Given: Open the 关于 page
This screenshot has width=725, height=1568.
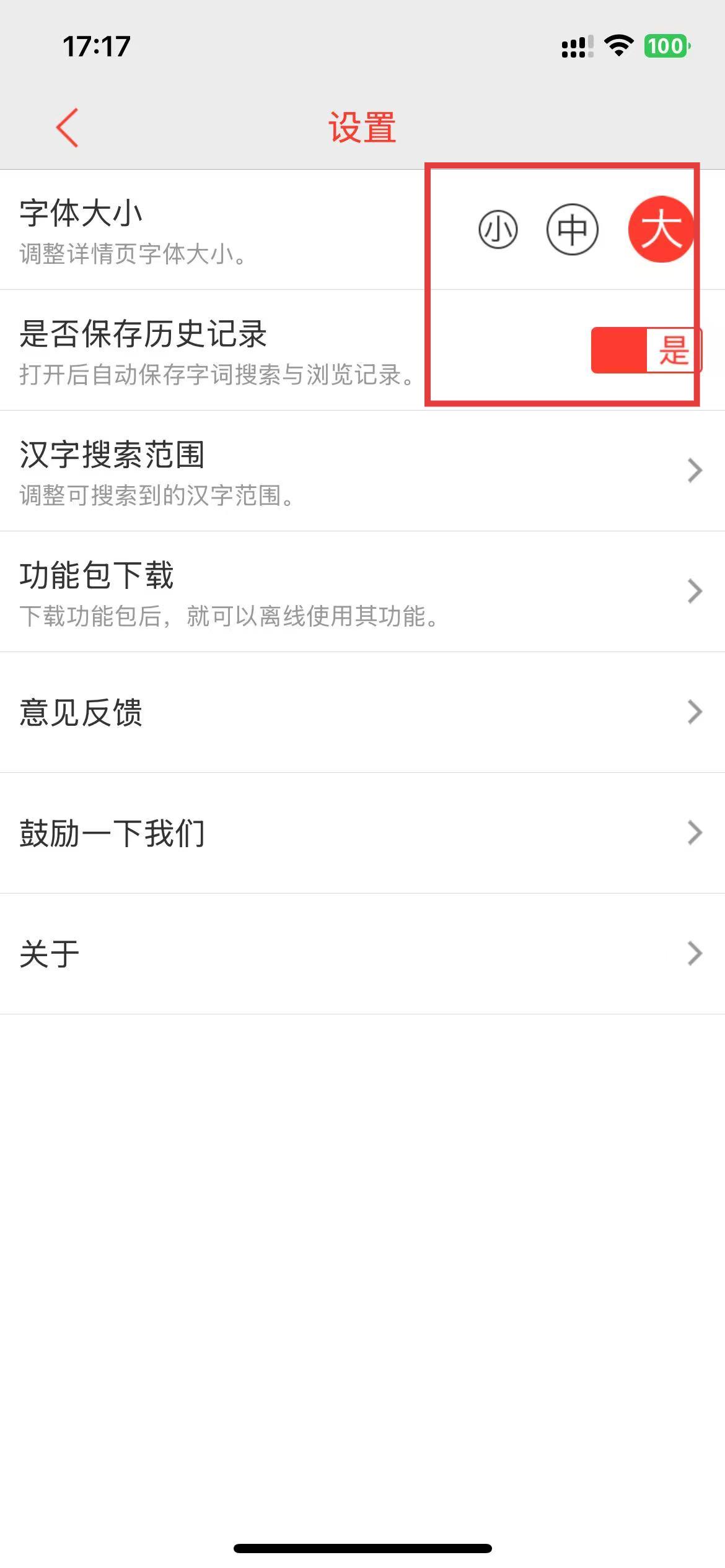Looking at the screenshot, I should click(x=362, y=954).
